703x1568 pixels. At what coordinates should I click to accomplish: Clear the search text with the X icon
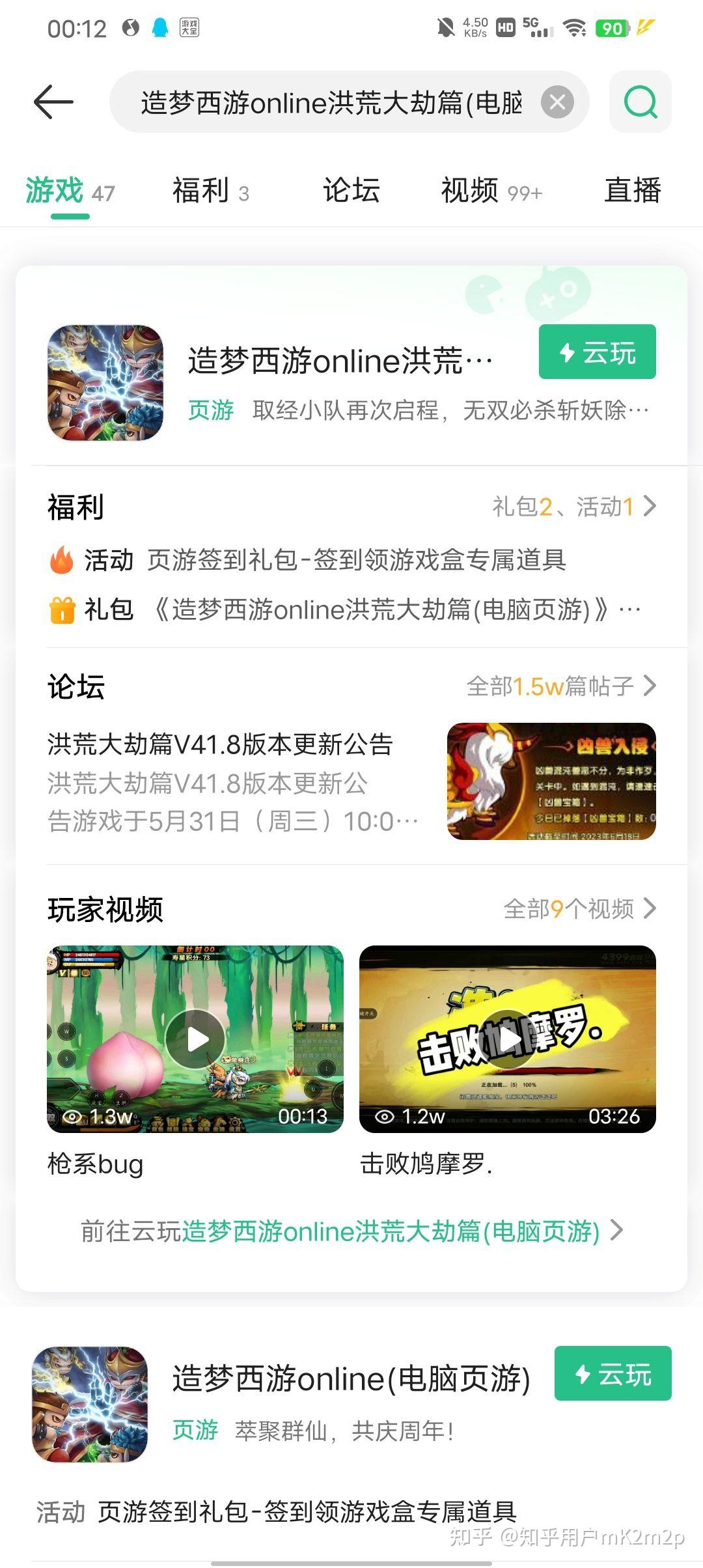[557, 102]
